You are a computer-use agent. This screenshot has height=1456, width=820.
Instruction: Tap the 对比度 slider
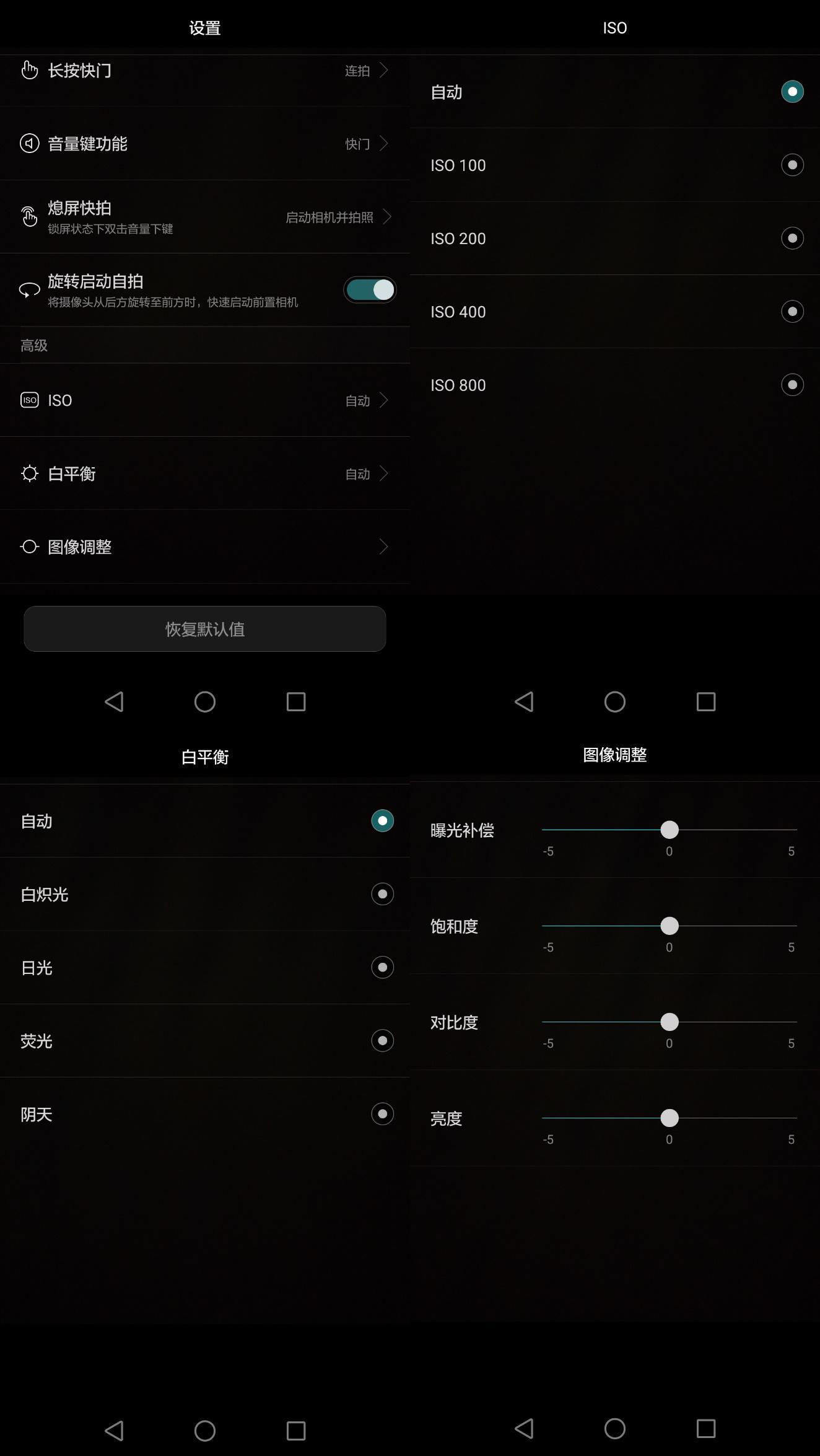(670, 1022)
